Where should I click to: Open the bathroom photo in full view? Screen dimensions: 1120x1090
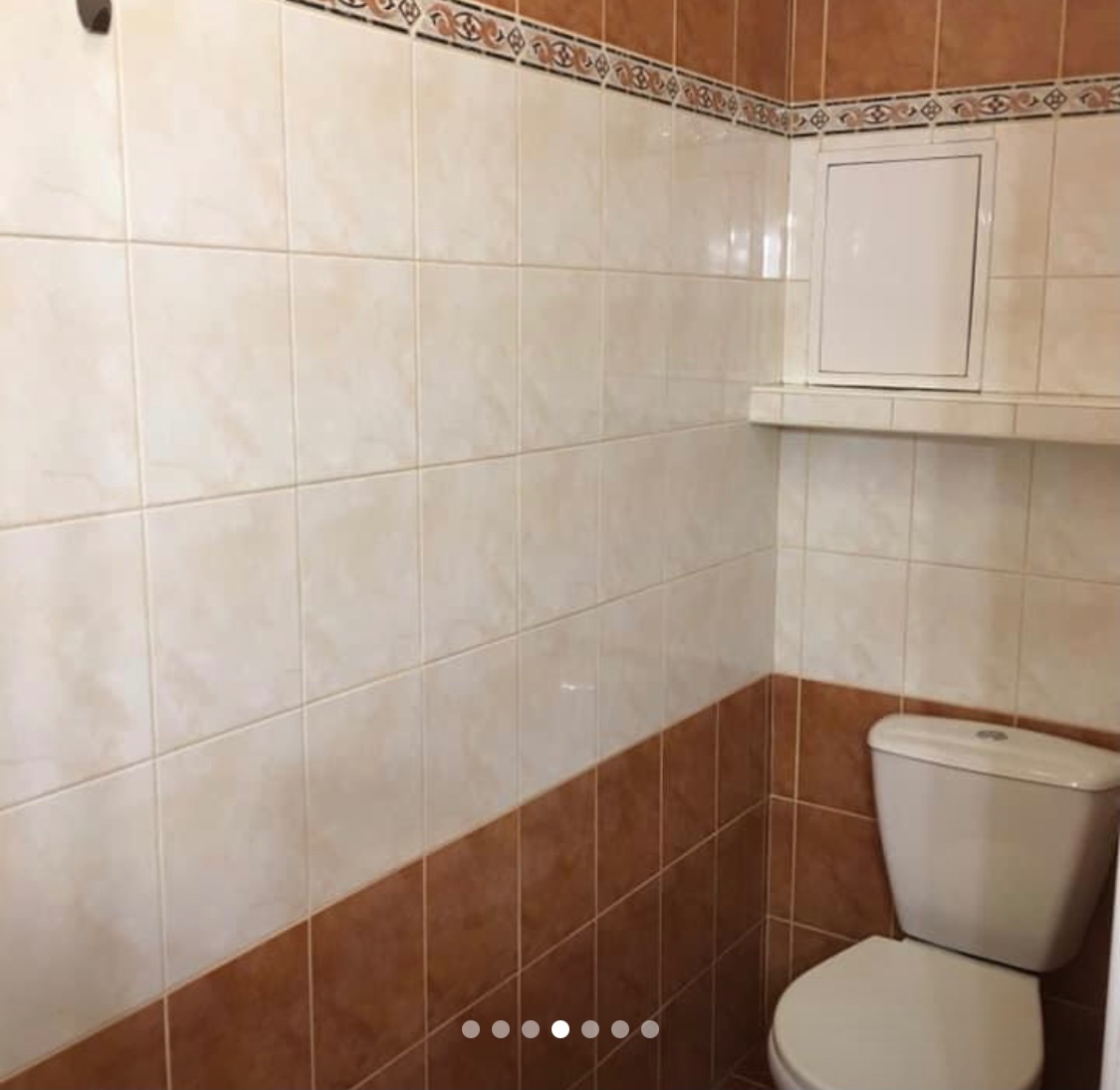click(x=560, y=498)
